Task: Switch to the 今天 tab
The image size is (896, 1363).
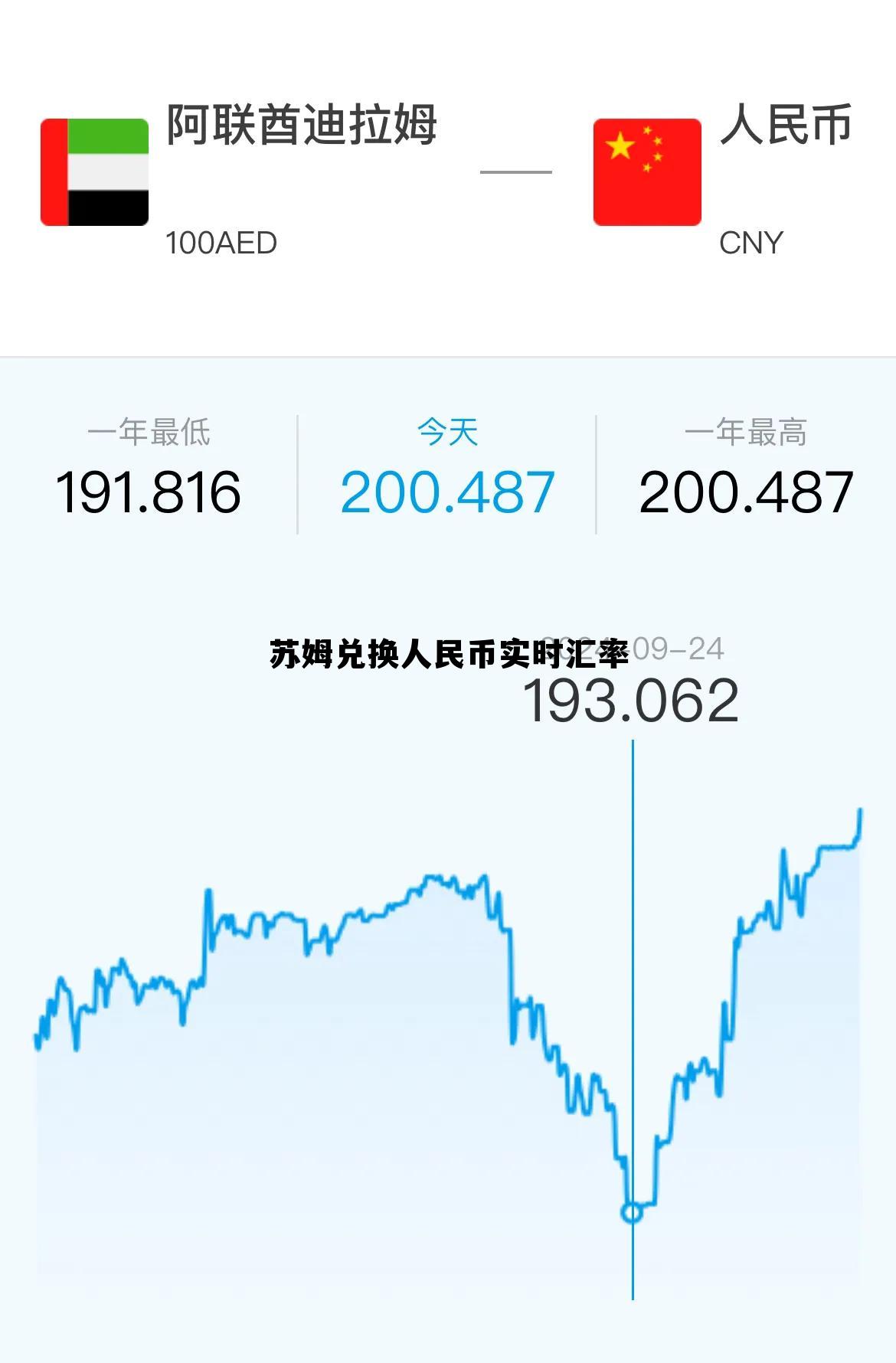Action: pyautogui.click(x=448, y=431)
